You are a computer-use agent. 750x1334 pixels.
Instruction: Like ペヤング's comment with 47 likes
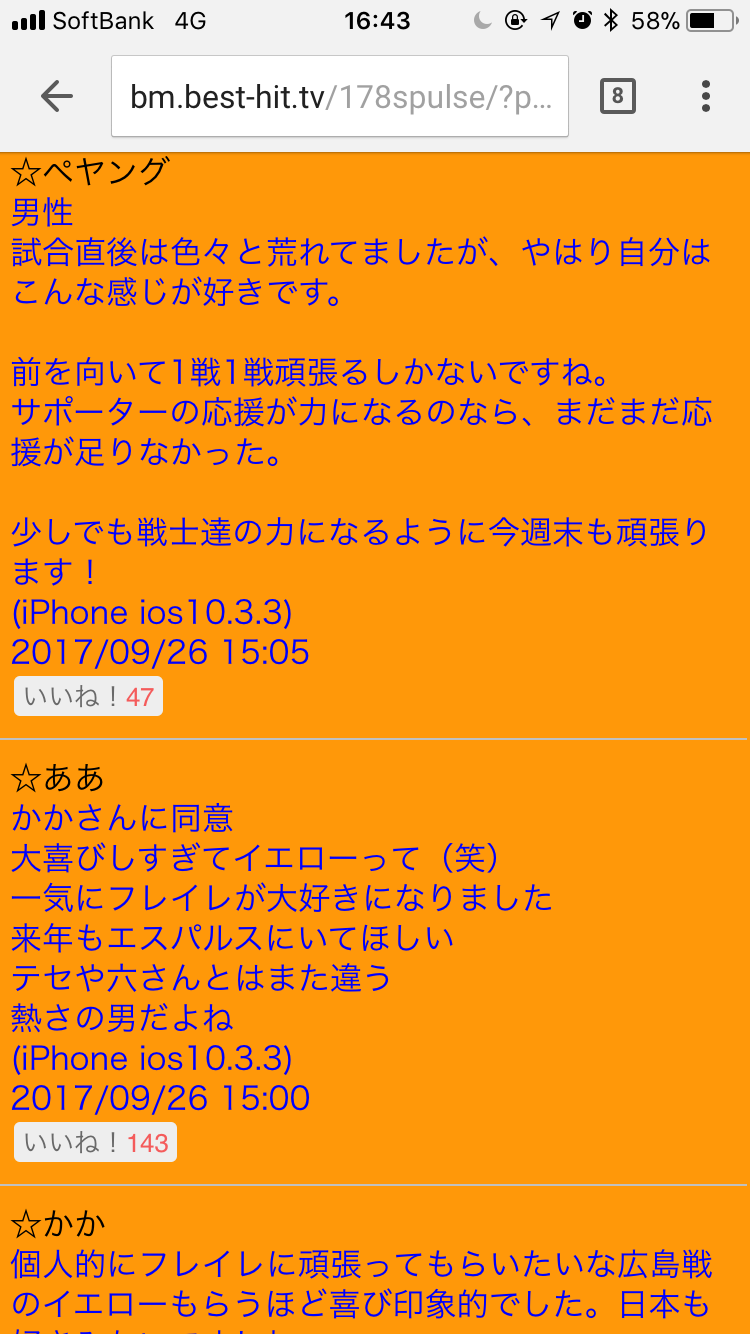[88, 697]
